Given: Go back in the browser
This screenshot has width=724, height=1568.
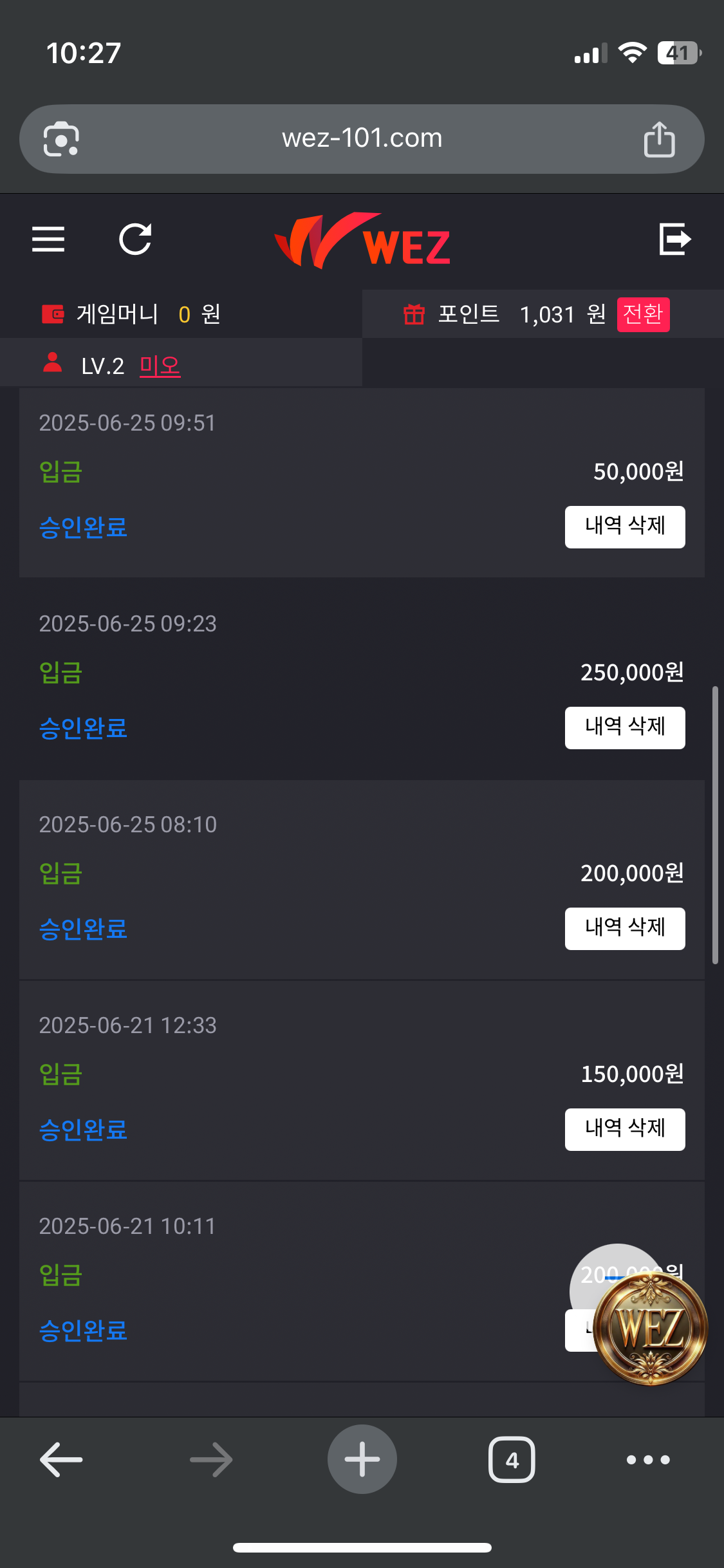Looking at the screenshot, I should click(61, 1459).
